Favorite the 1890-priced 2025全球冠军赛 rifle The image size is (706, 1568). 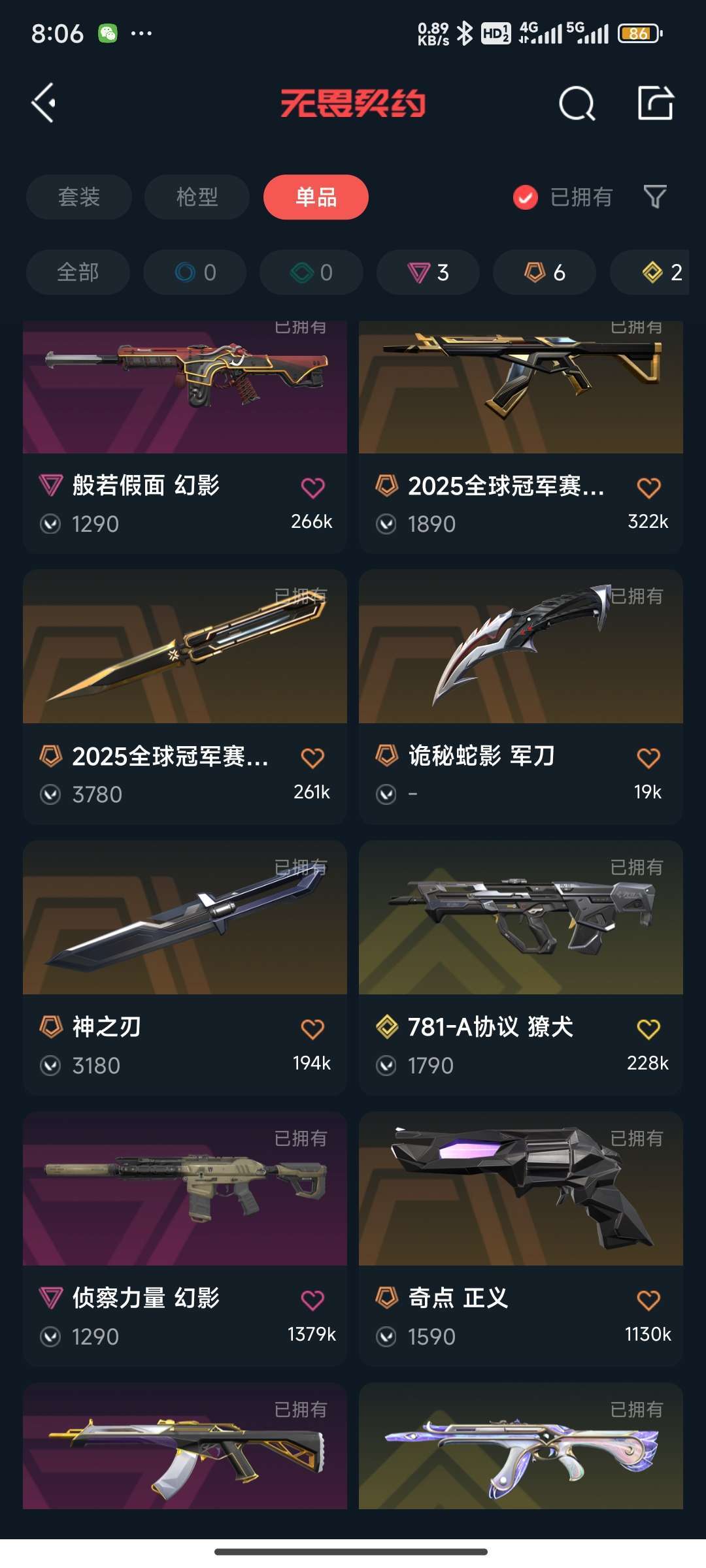coord(648,487)
